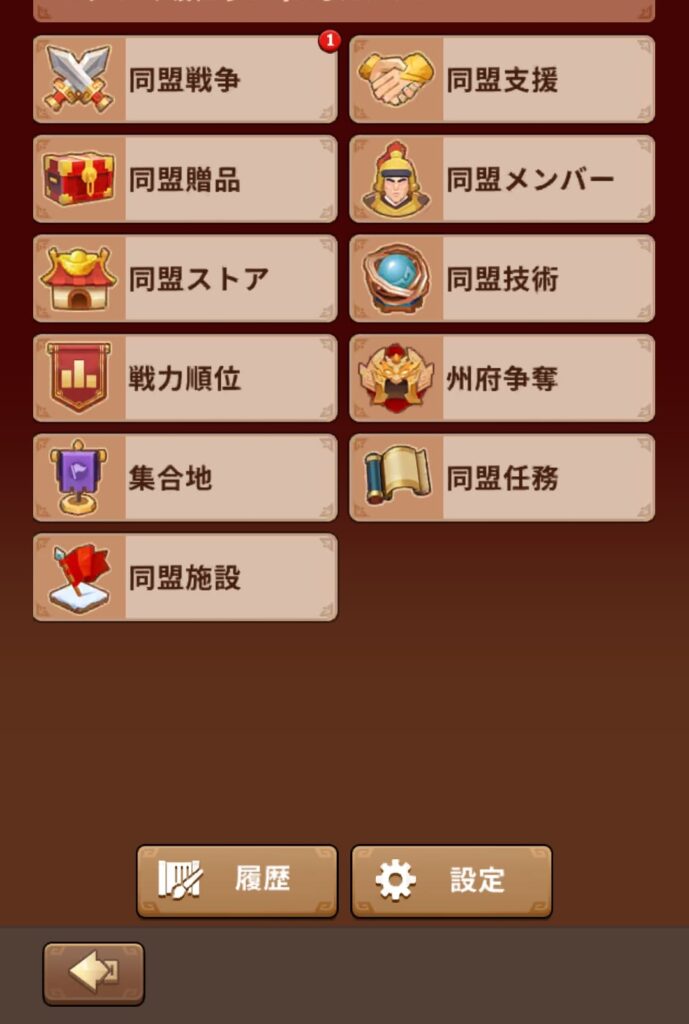Open 同盟ストア alliance store
689x1024 pixels.
click(x=185, y=278)
